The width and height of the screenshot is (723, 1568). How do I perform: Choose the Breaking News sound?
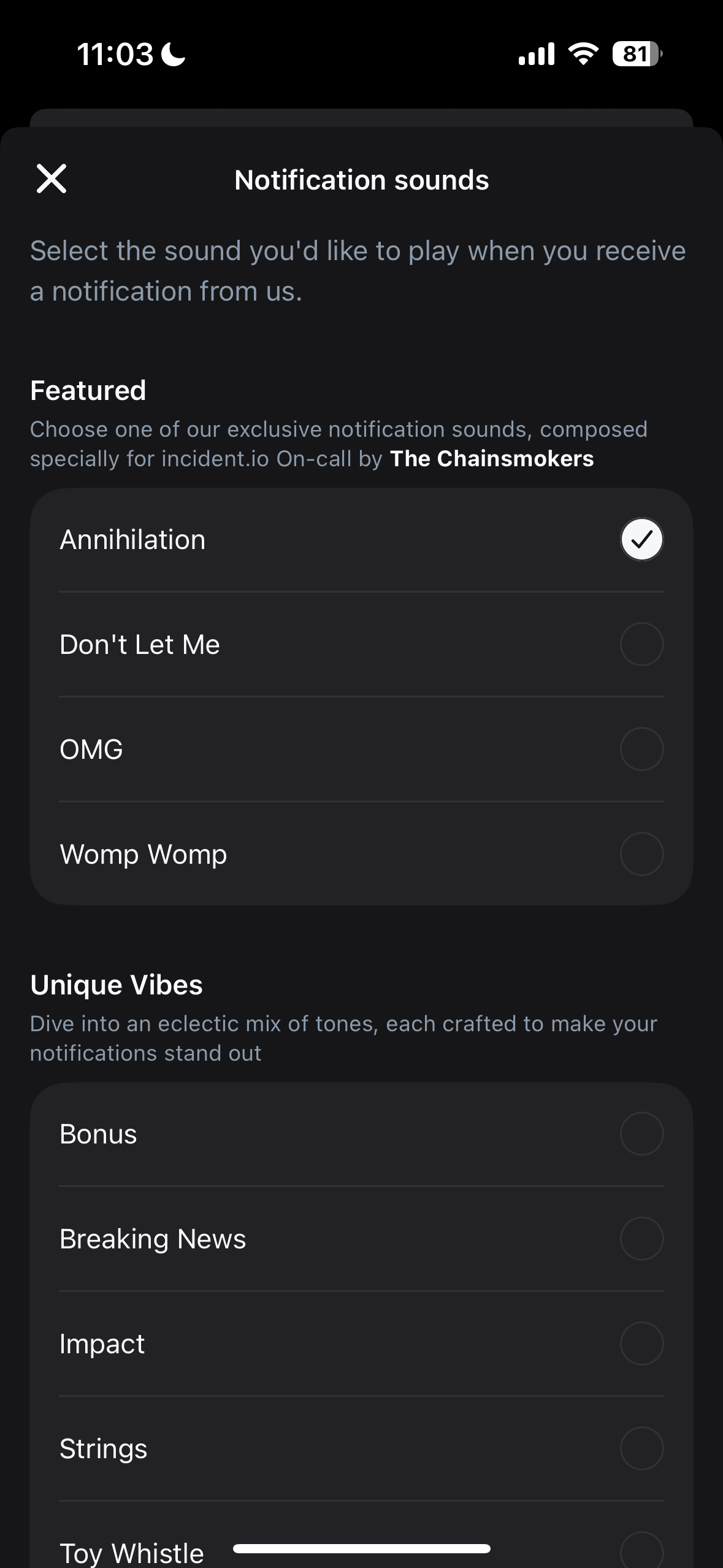point(641,1239)
